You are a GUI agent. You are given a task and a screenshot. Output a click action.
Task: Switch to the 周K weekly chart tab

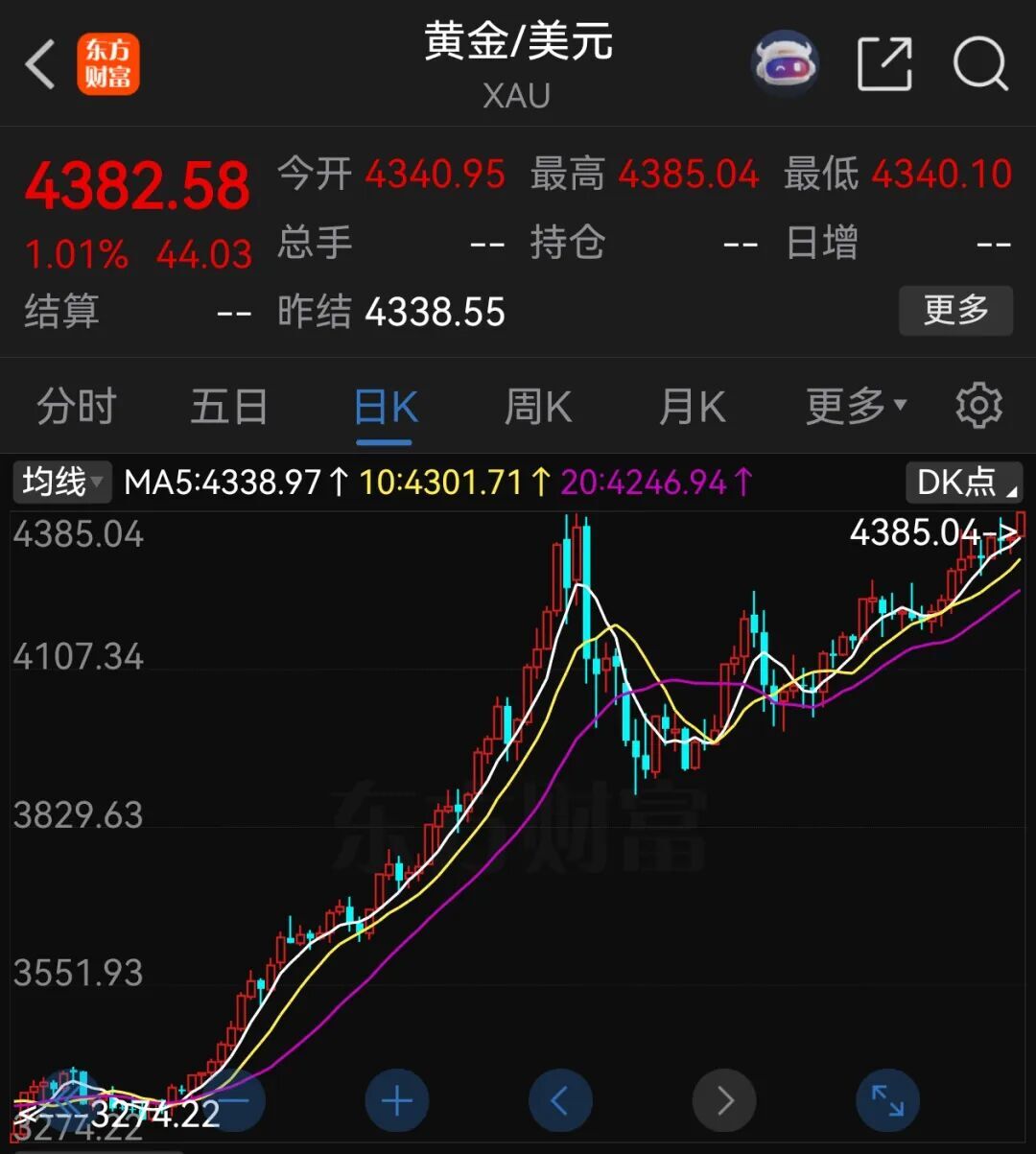pyautogui.click(x=537, y=405)
